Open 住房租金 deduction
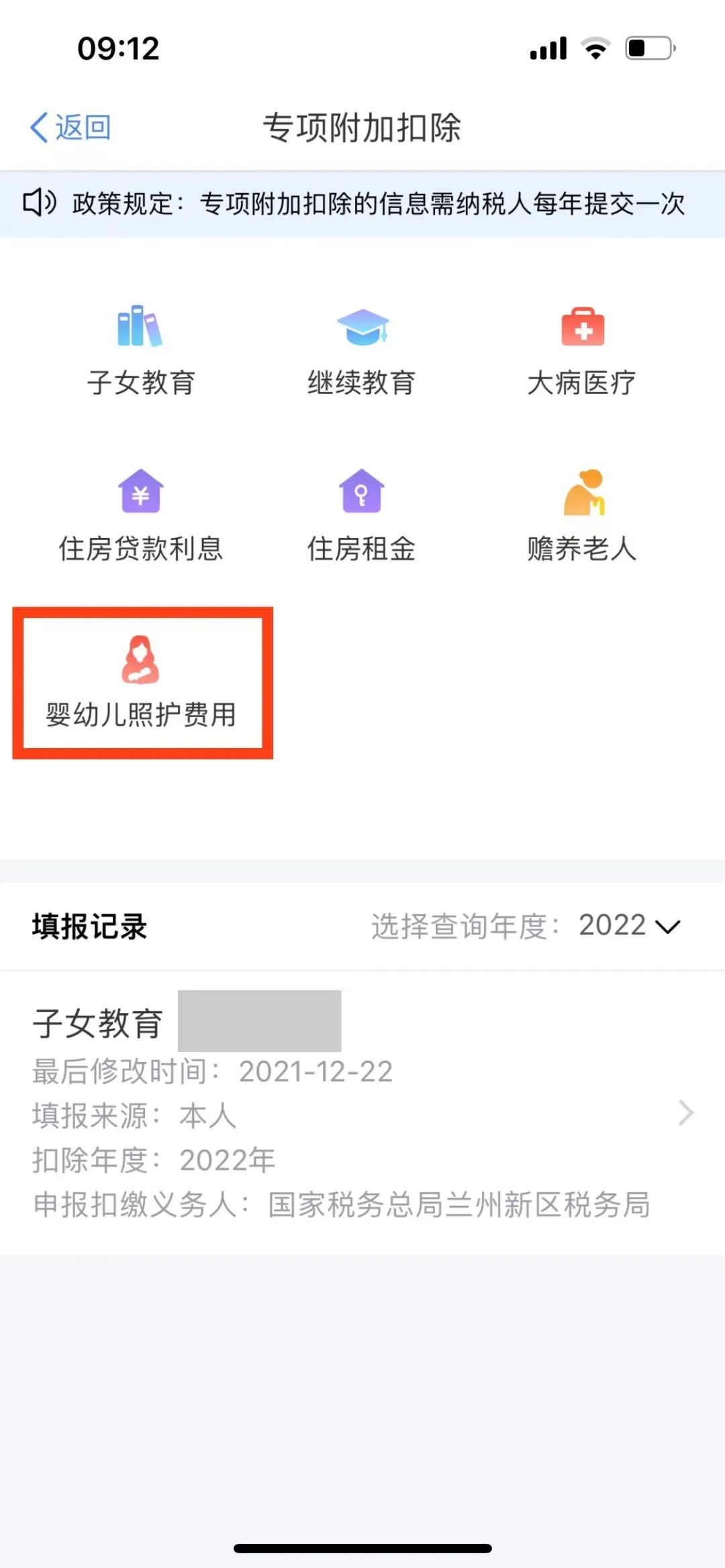Screen dimensions: 725x1568 point(362,515)
